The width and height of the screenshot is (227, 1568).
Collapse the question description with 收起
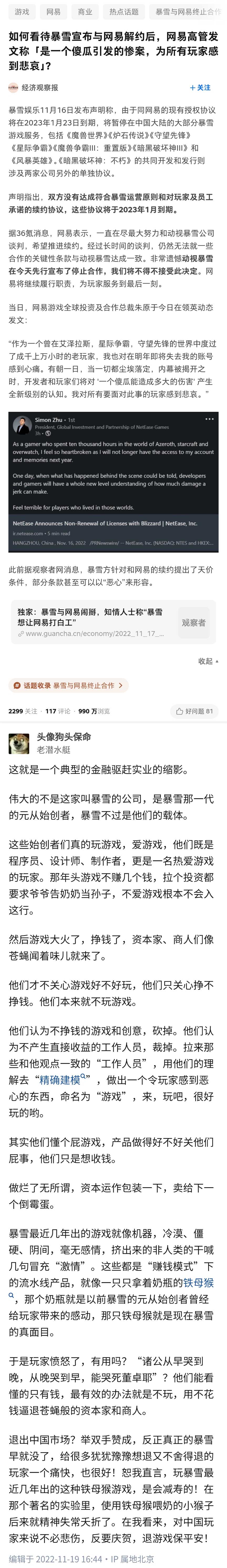208,661
